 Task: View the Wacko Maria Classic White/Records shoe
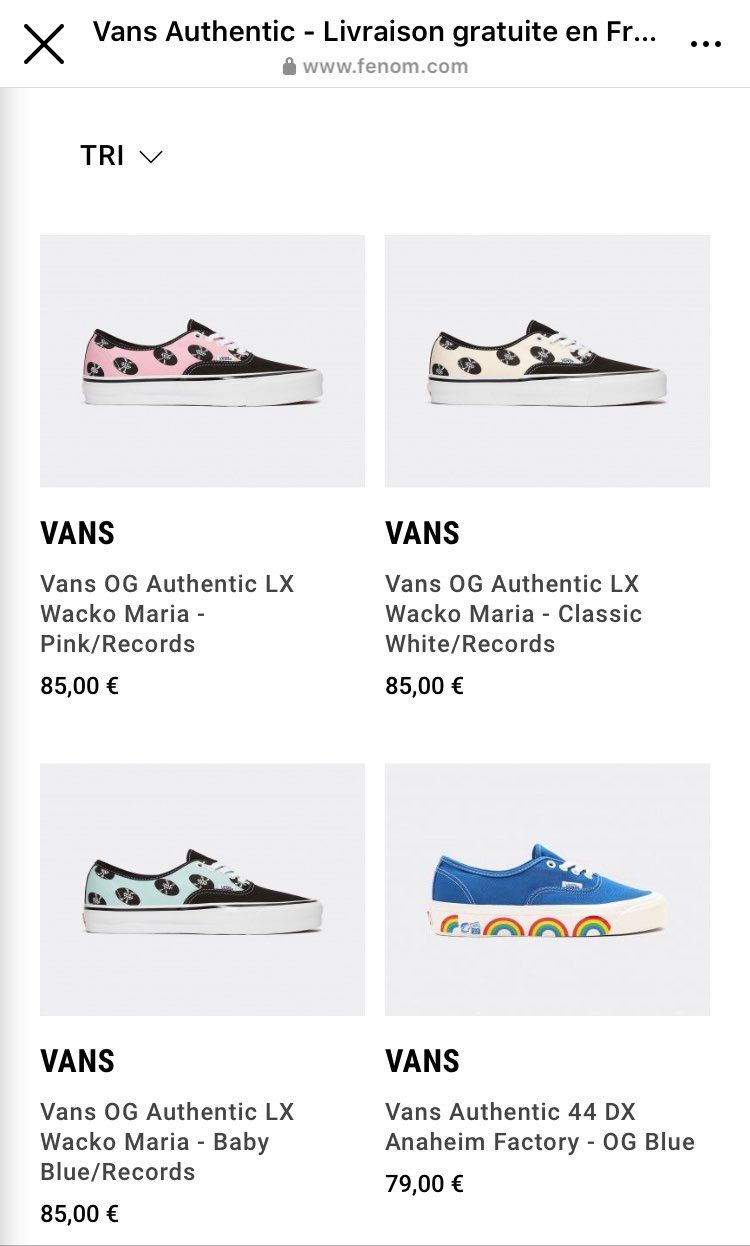547,361
